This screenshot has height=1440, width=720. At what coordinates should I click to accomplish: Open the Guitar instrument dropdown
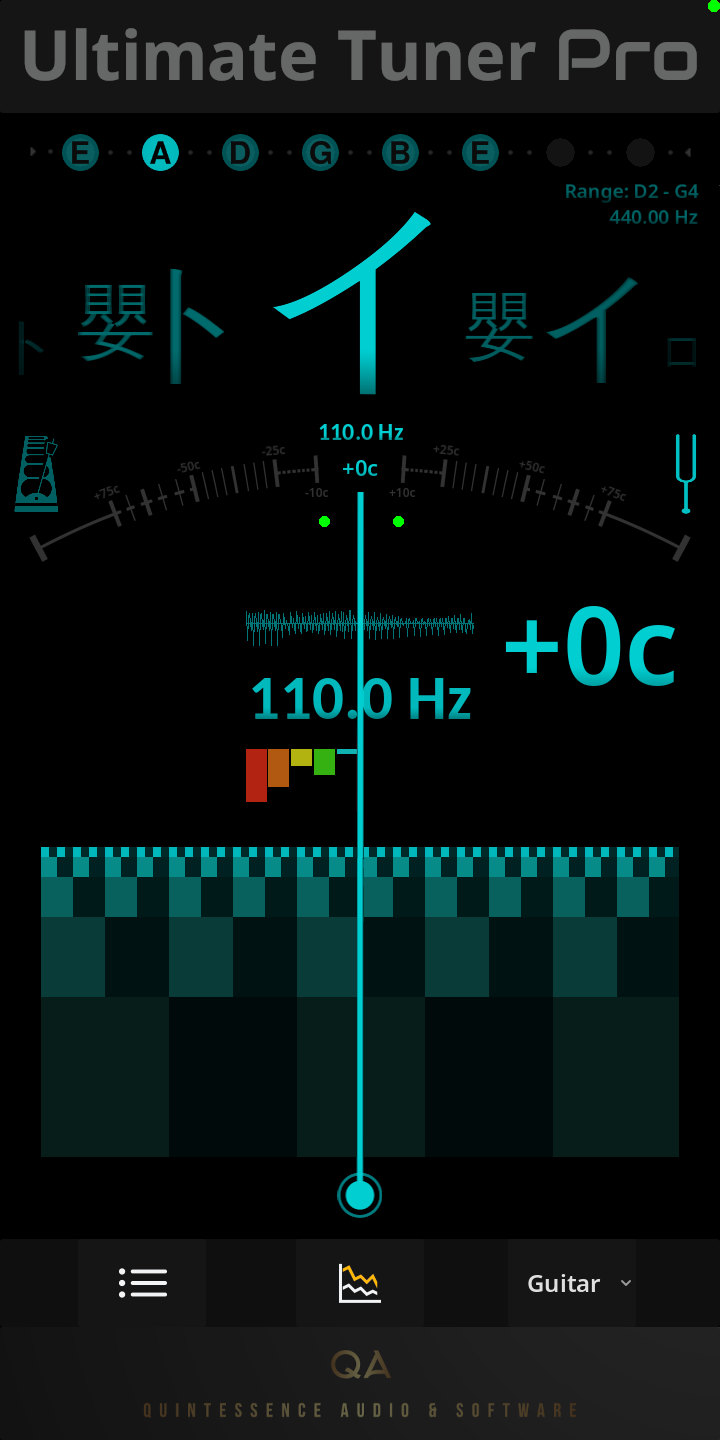coord(572,1283)
